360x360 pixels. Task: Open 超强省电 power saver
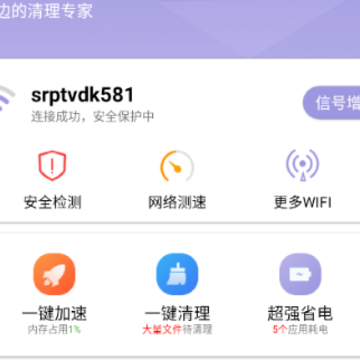(x=300, y=294)
